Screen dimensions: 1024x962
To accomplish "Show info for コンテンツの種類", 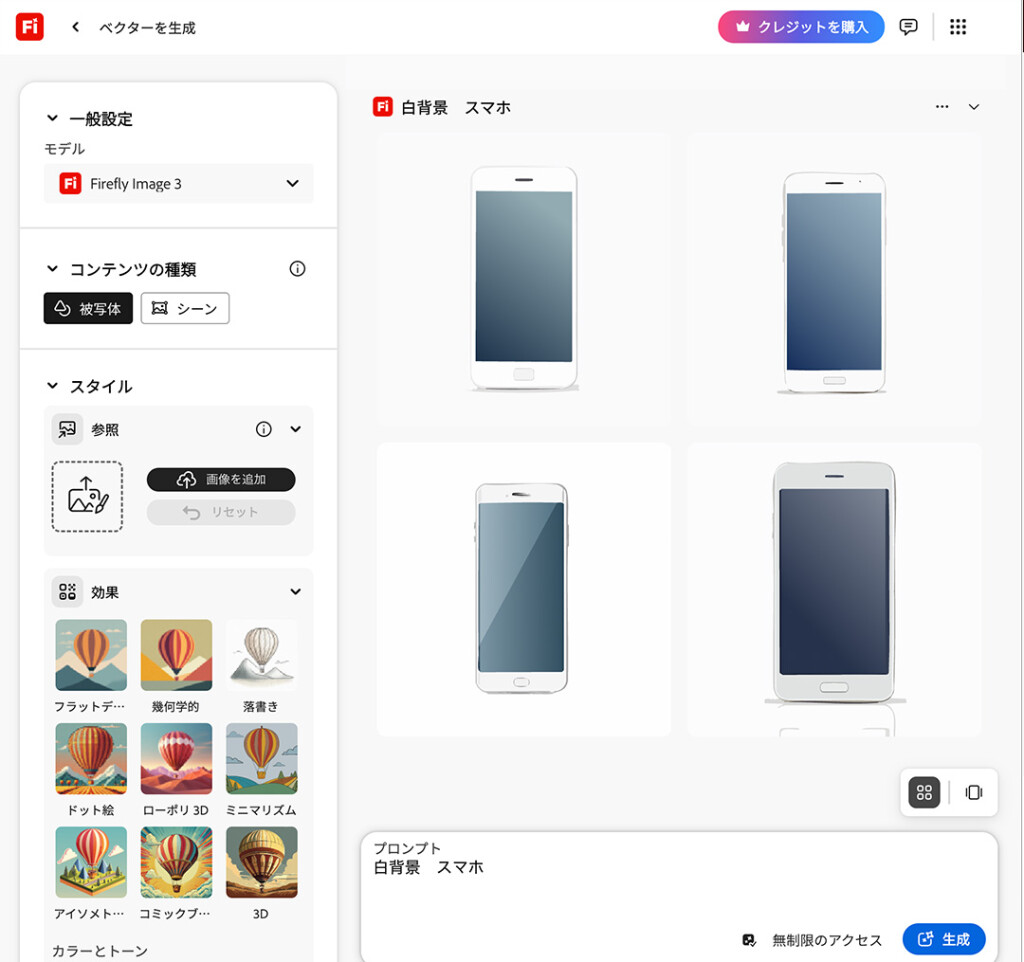I will click(297, 269).
